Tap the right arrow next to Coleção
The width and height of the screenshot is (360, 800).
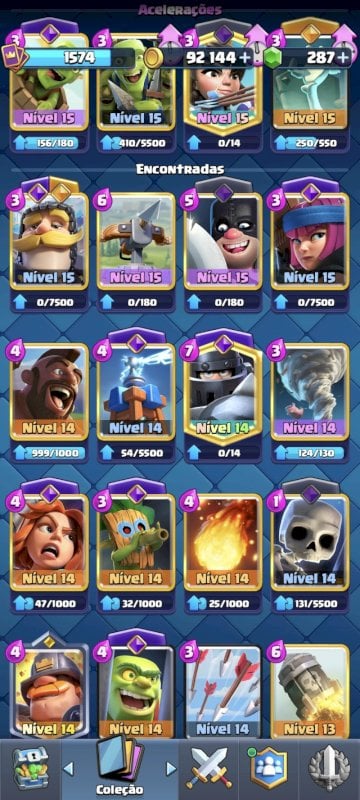pos(171,768)
